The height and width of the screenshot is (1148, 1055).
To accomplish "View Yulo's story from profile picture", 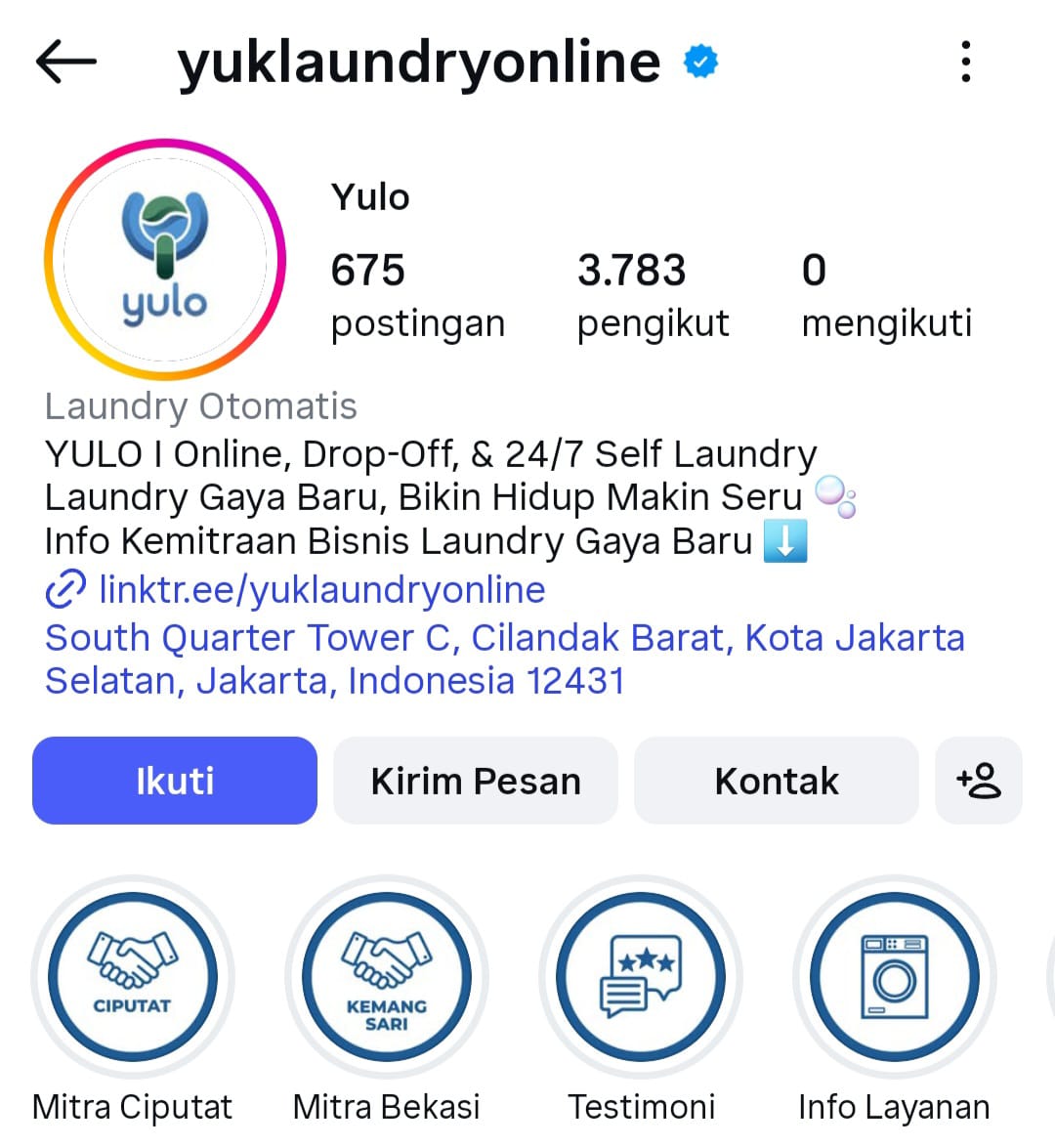I will tap(164, 259).
